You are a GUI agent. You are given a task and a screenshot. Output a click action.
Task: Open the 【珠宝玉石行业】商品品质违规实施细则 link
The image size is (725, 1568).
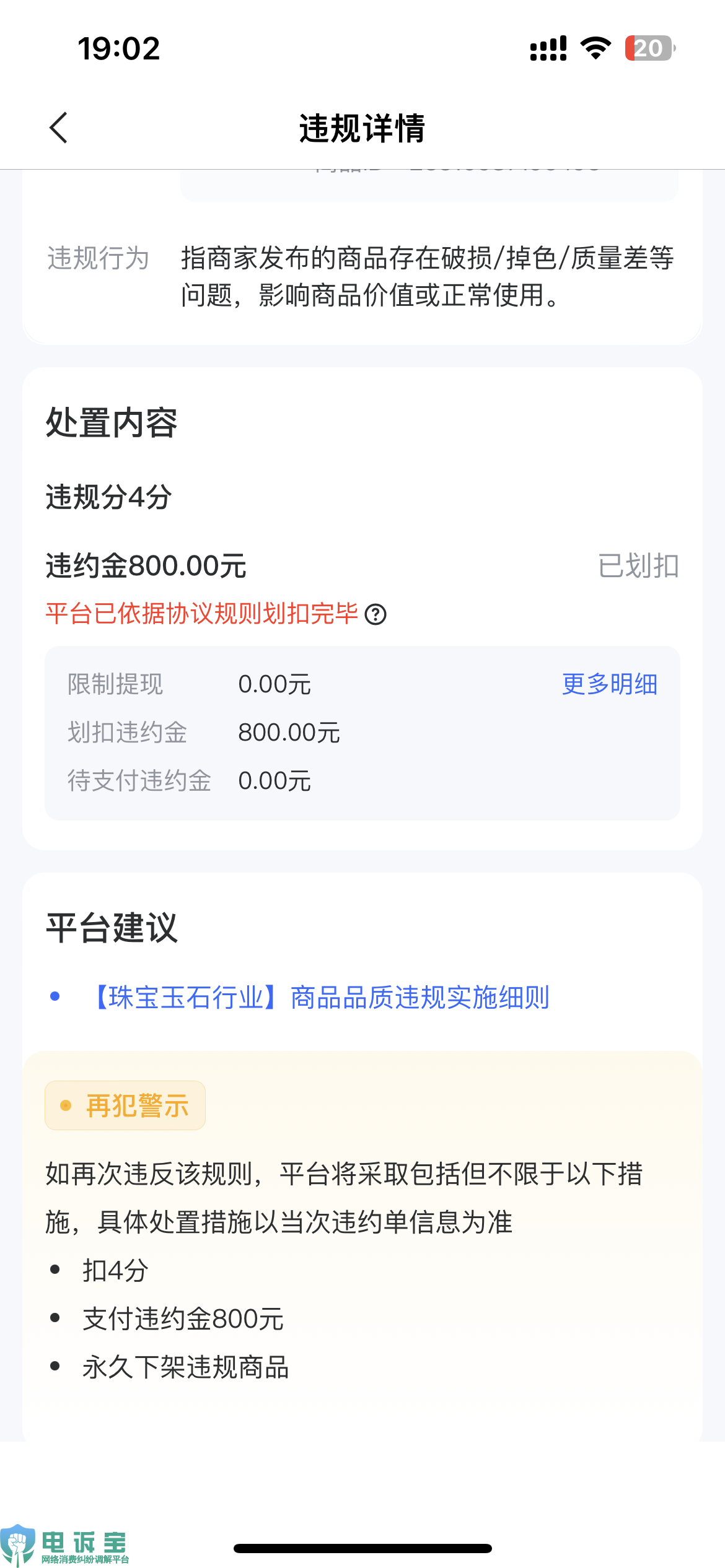[321, 997]
